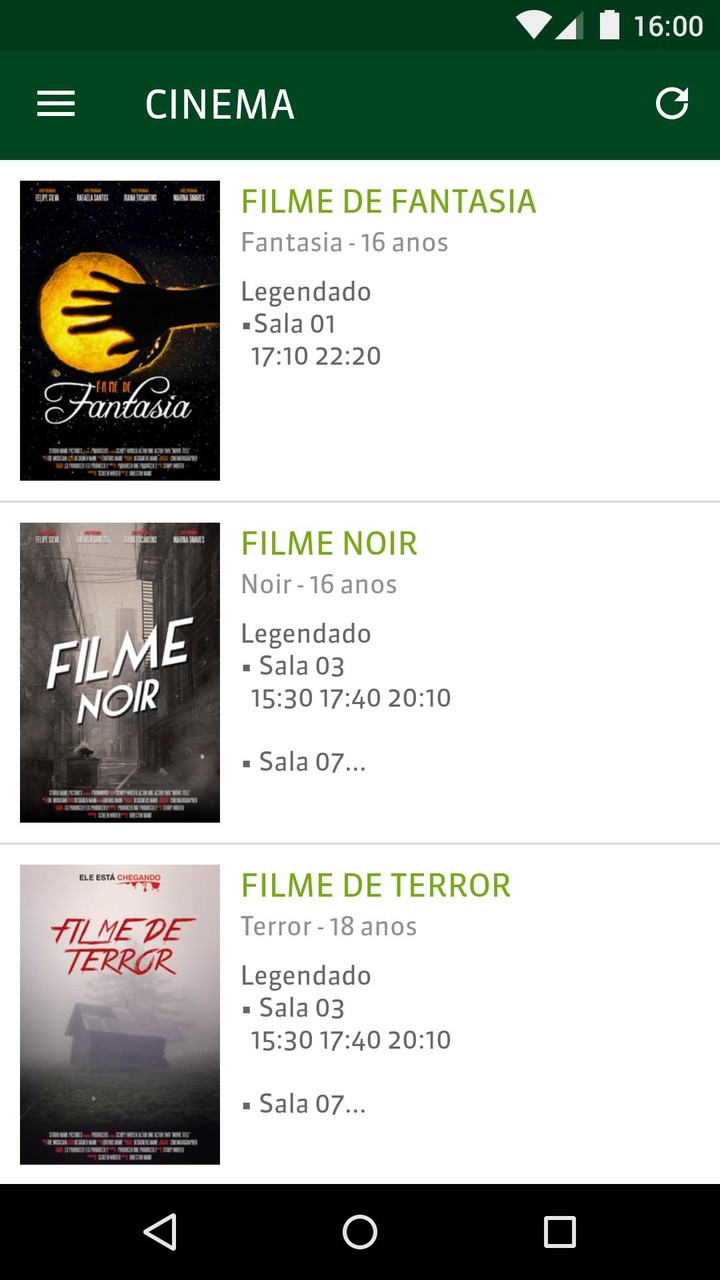Viewport: 720px width, 1280px height.
Task: Open the hamburger drawer menu
Action: 56,104
